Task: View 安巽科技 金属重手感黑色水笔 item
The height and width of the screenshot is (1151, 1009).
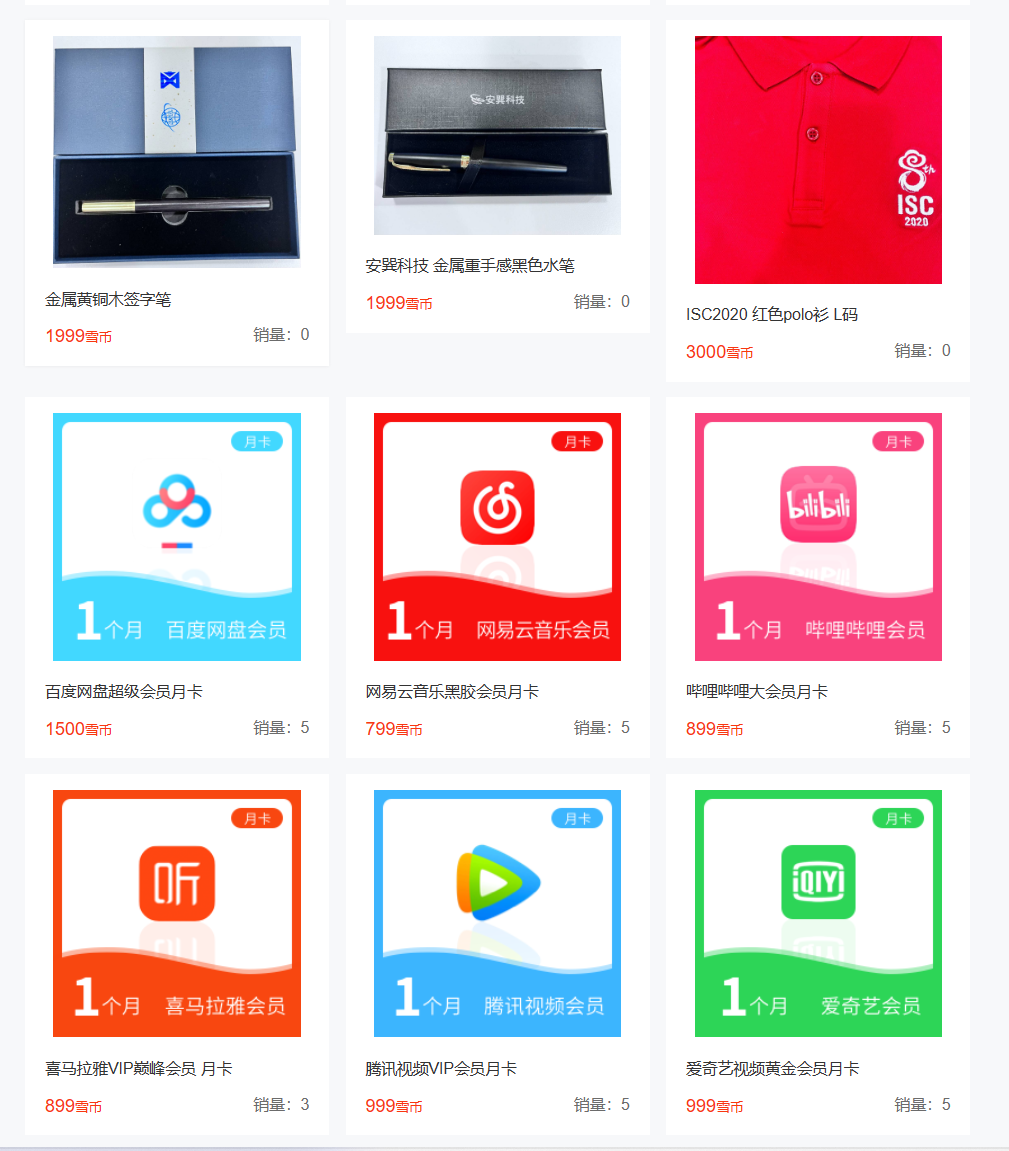Action: (497, 136)
